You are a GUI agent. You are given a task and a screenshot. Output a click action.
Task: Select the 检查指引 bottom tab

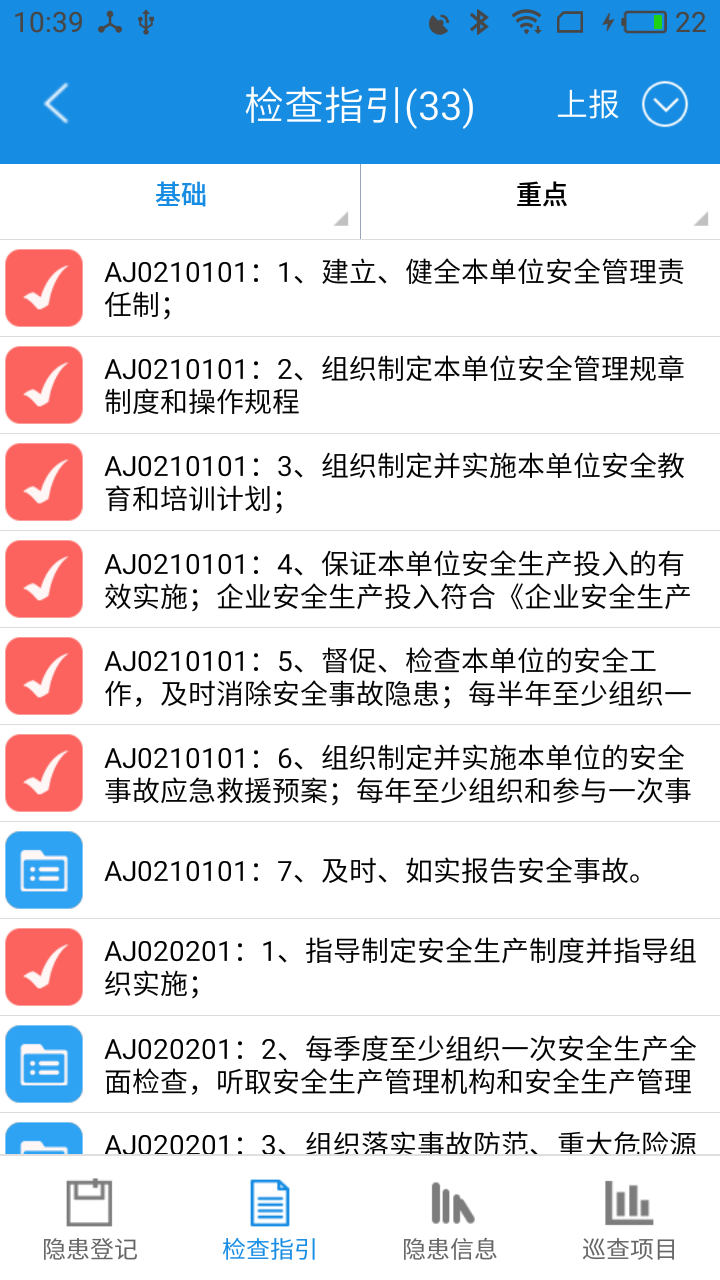click(270, 1220)
